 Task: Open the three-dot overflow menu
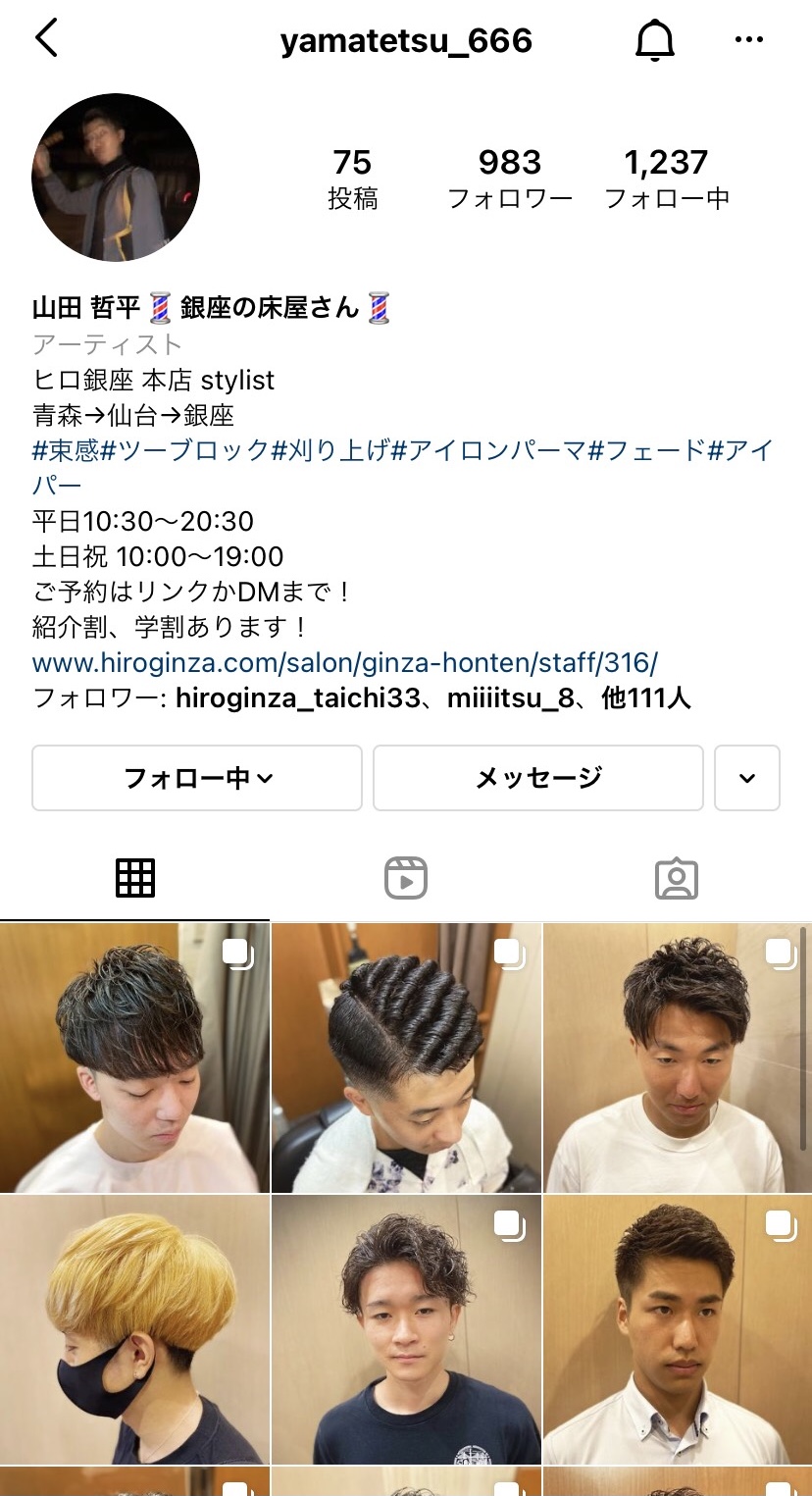748,40
